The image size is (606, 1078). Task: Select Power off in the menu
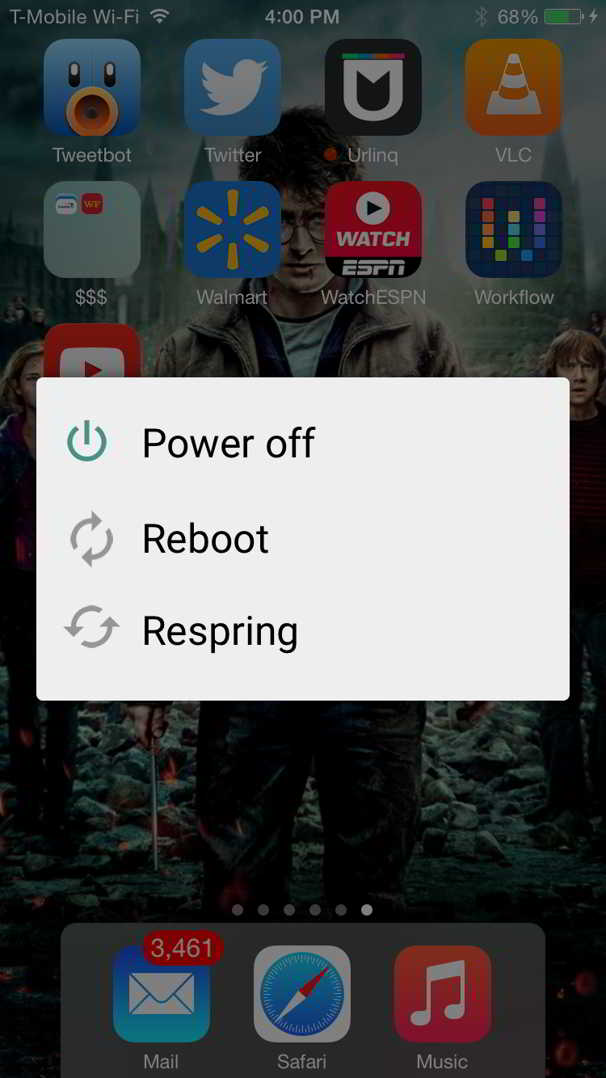(x=228, y=443)
